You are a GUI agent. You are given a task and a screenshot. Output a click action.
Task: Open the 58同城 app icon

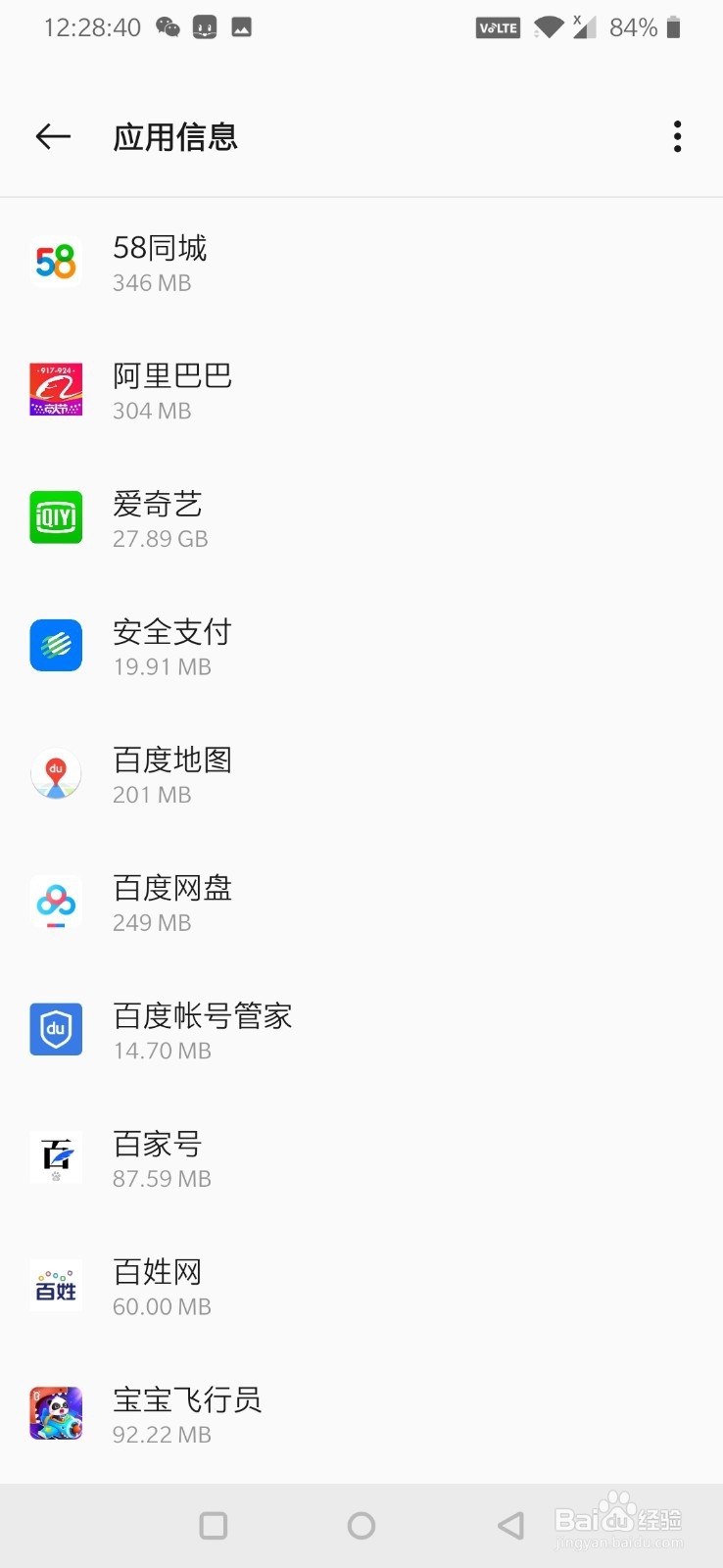56,261
